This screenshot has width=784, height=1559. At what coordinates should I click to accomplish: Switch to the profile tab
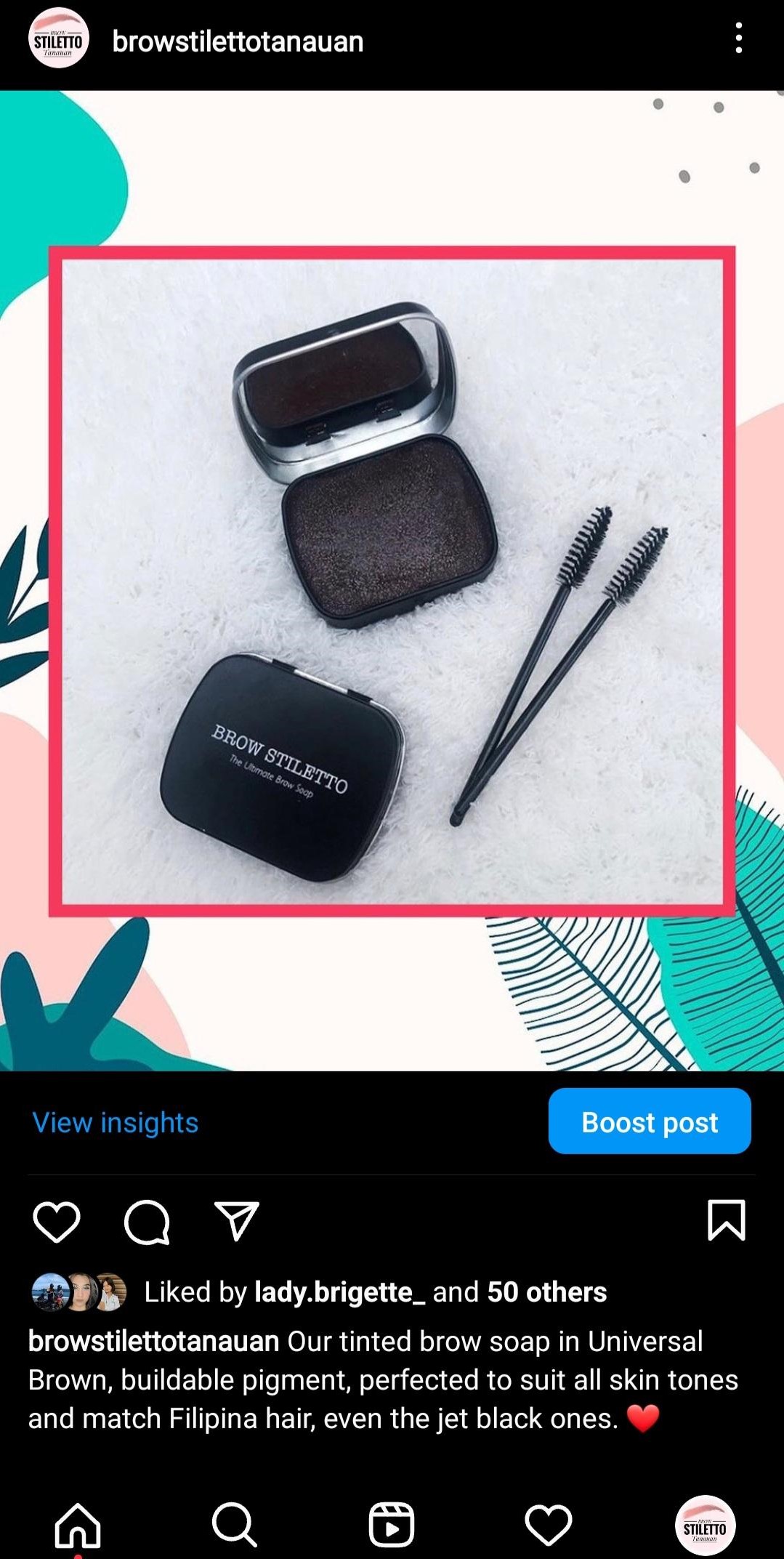[705, 1525]
